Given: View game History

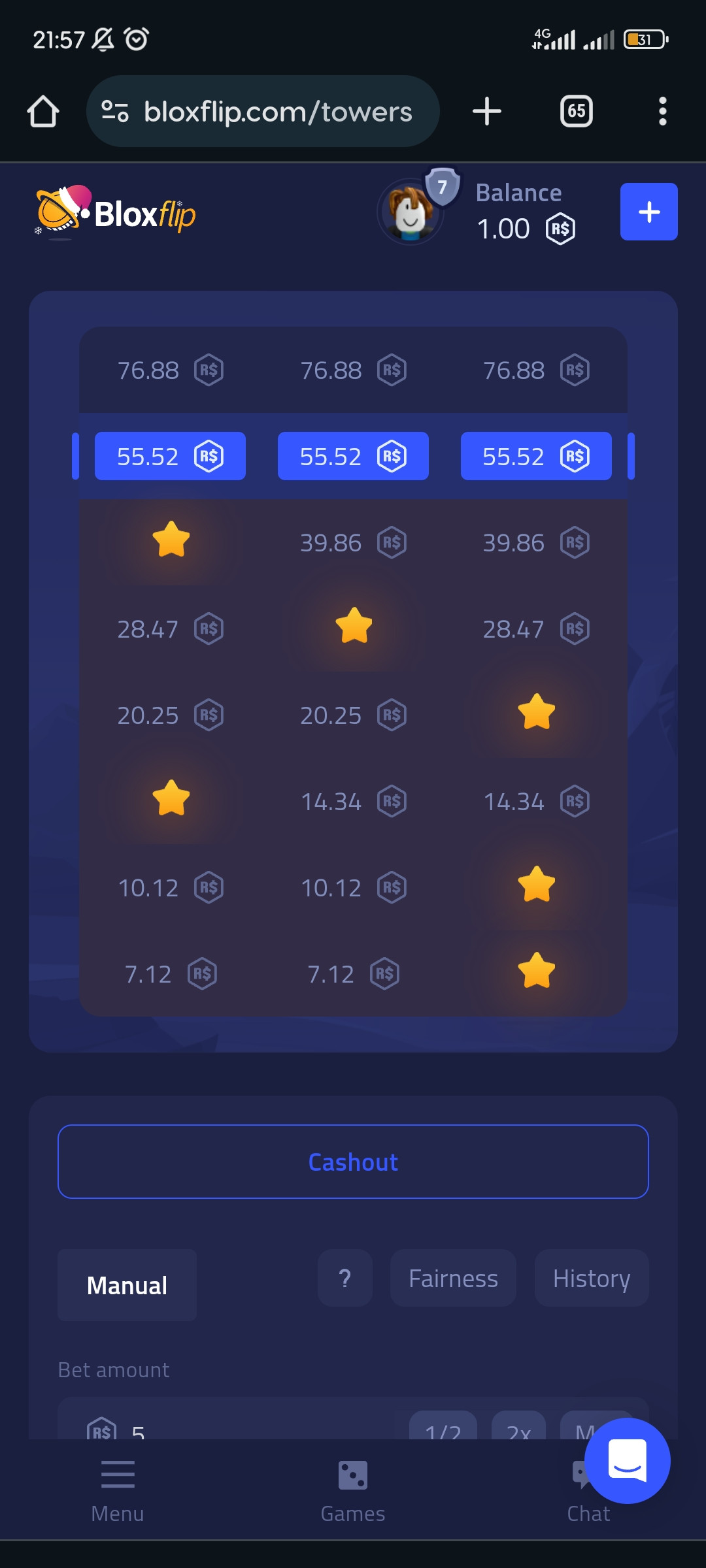Looking at the screenshot, I should (591, 1278).
